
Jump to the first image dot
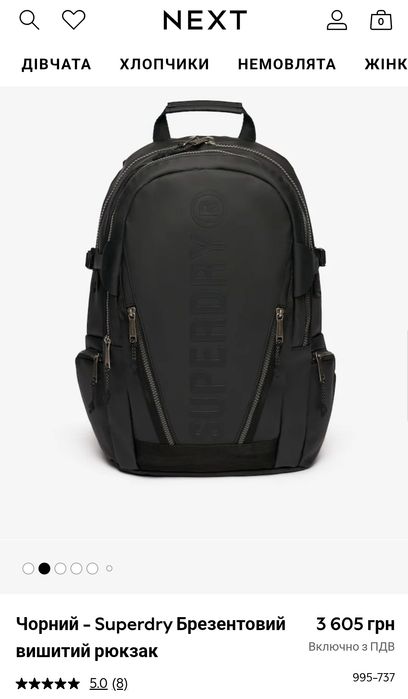pos(28,568)
